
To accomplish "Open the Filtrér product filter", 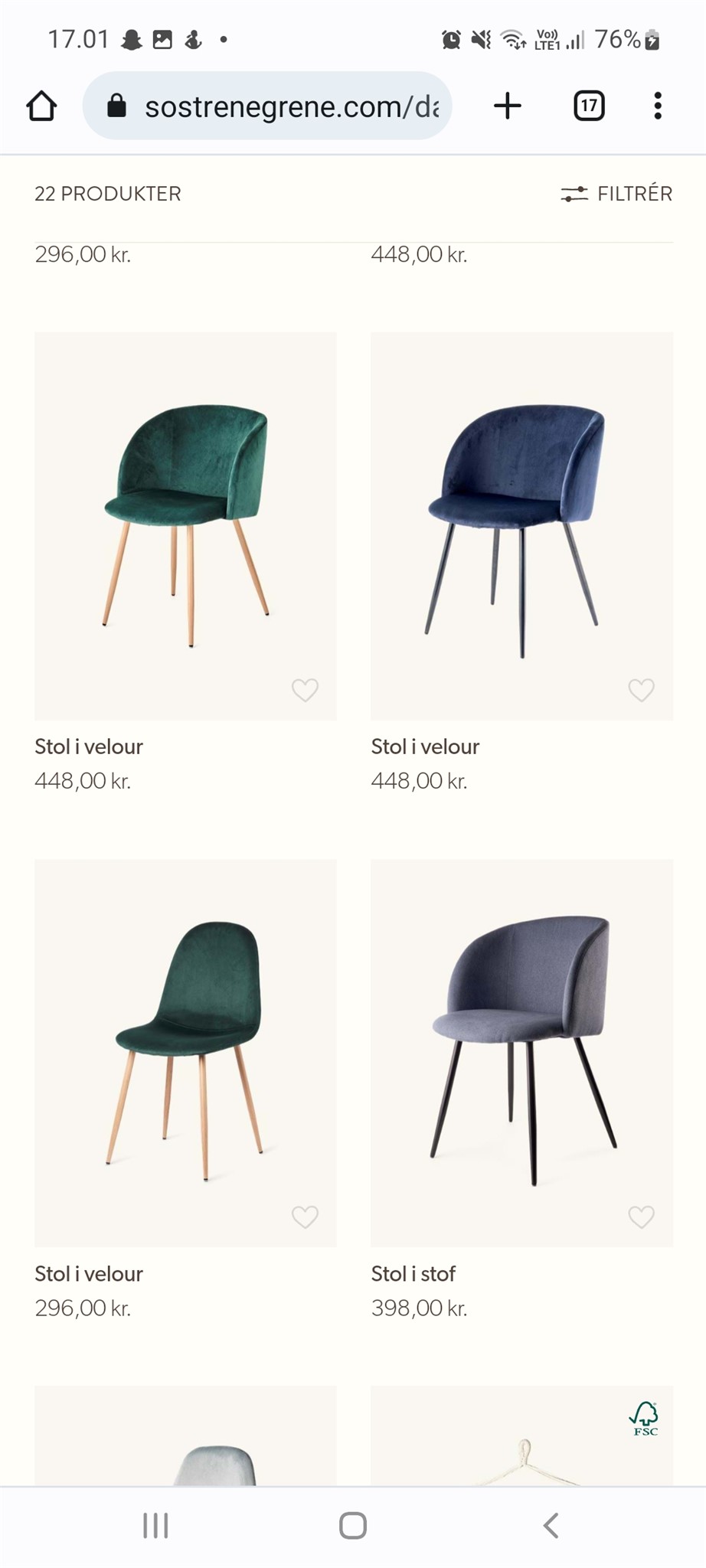I will point(616,194).
